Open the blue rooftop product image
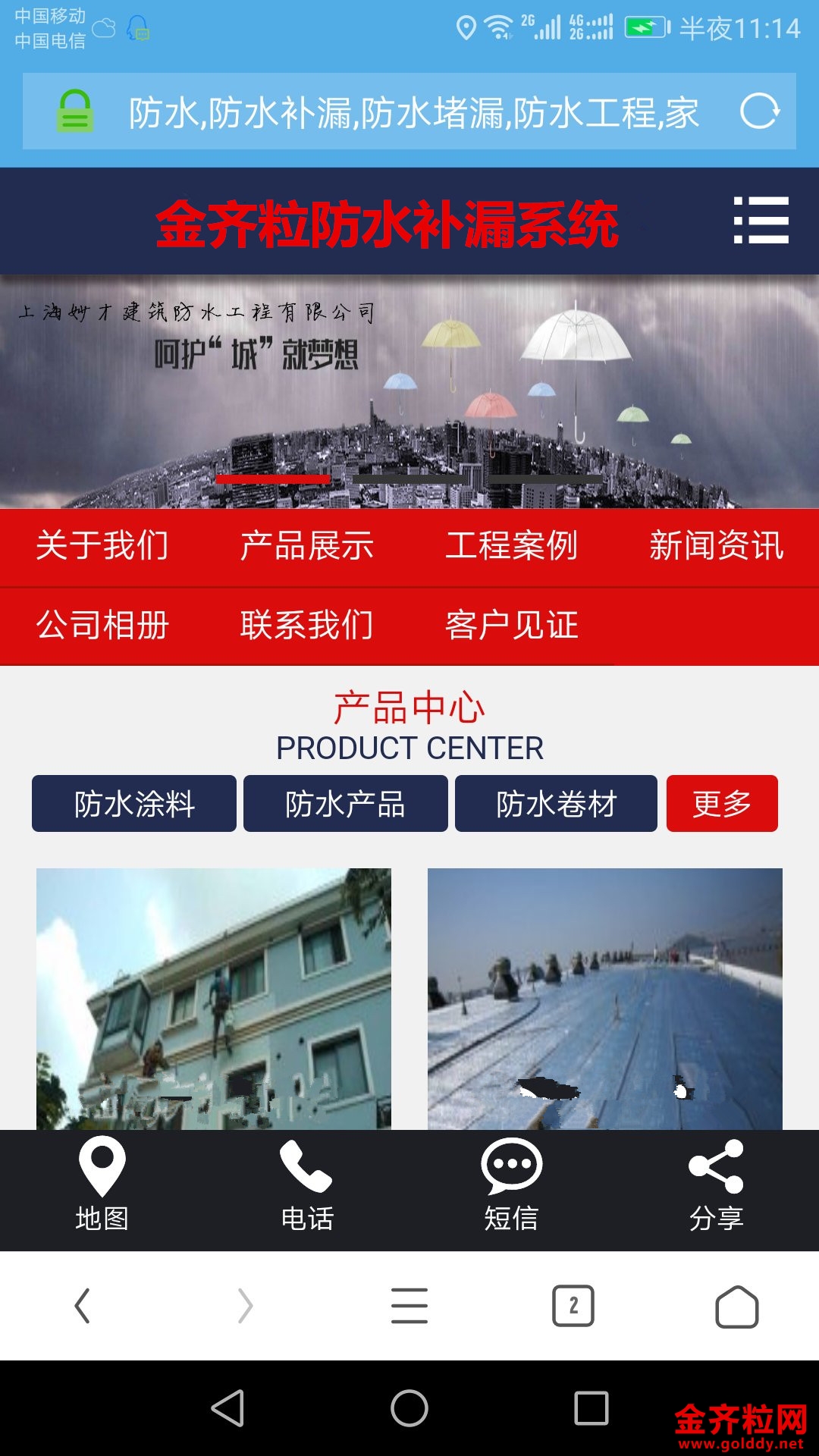 [x=605, y=999]
